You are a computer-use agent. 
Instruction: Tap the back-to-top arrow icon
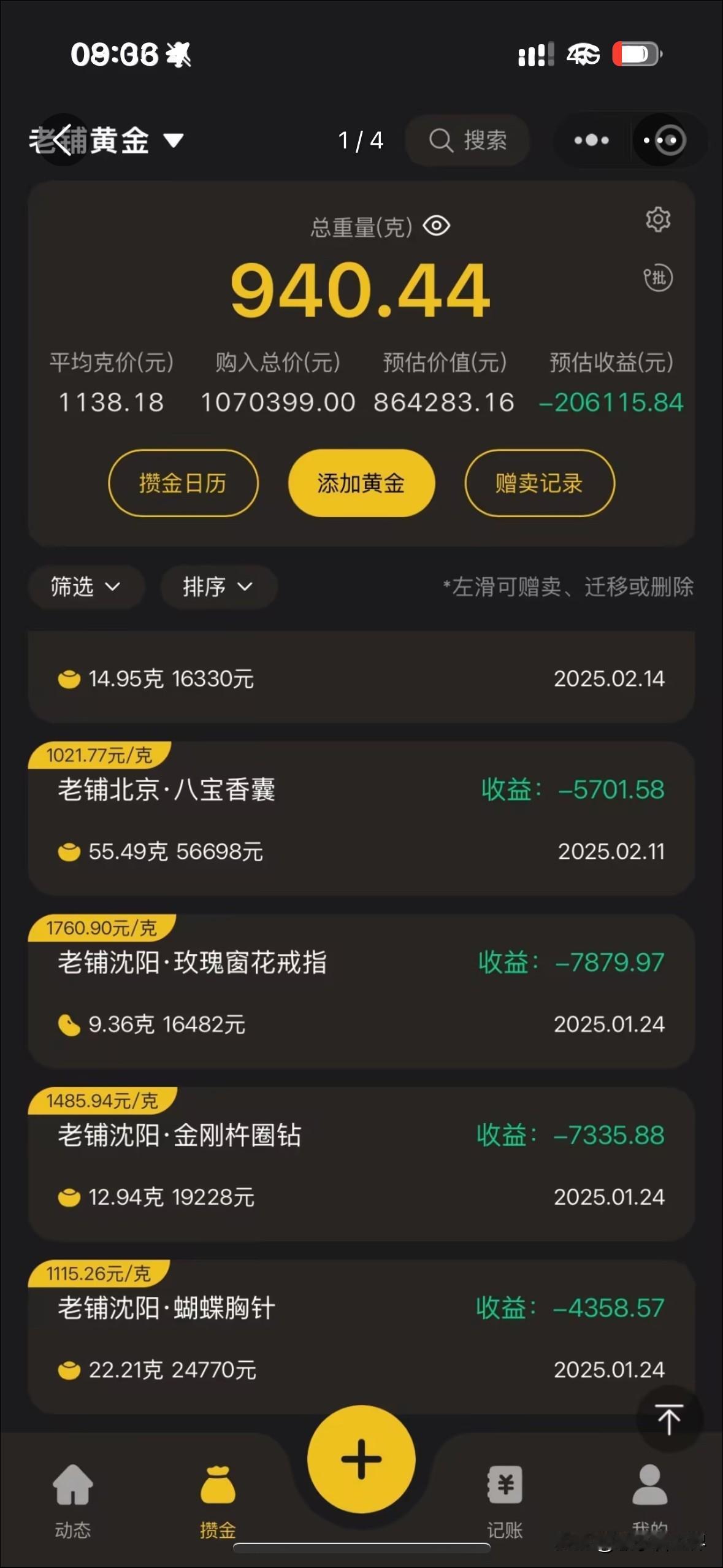669,1419
